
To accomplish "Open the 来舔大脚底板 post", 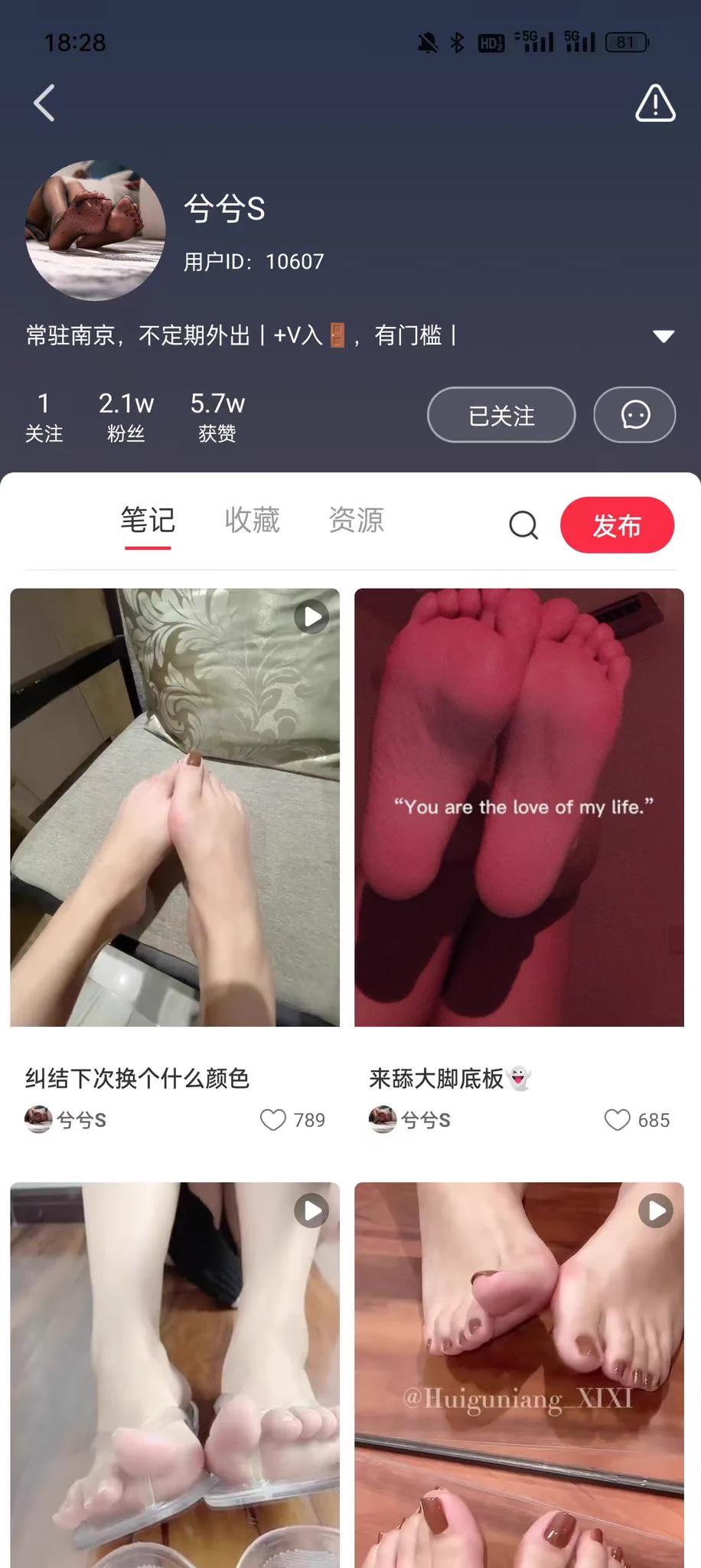I will [x=519, y=807].
